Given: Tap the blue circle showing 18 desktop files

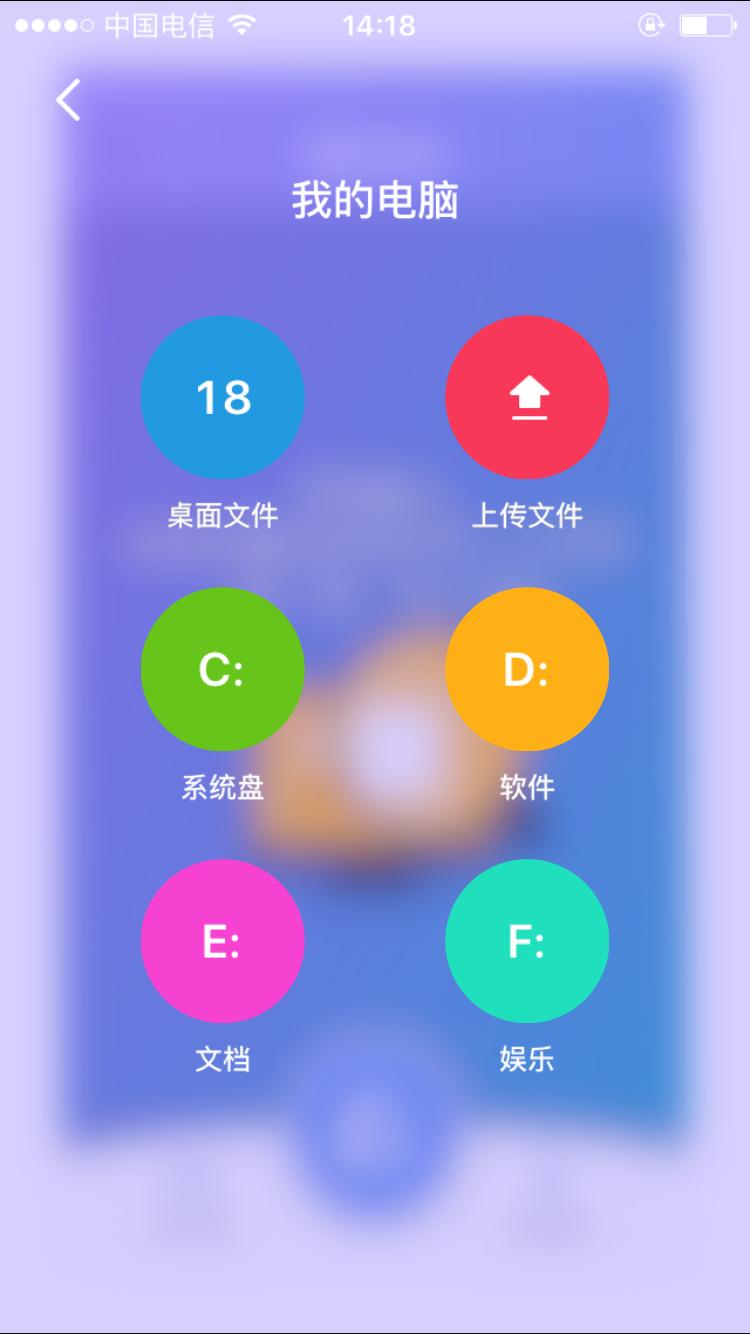Looking at the screenshot, I should click(x=222, y=398).
